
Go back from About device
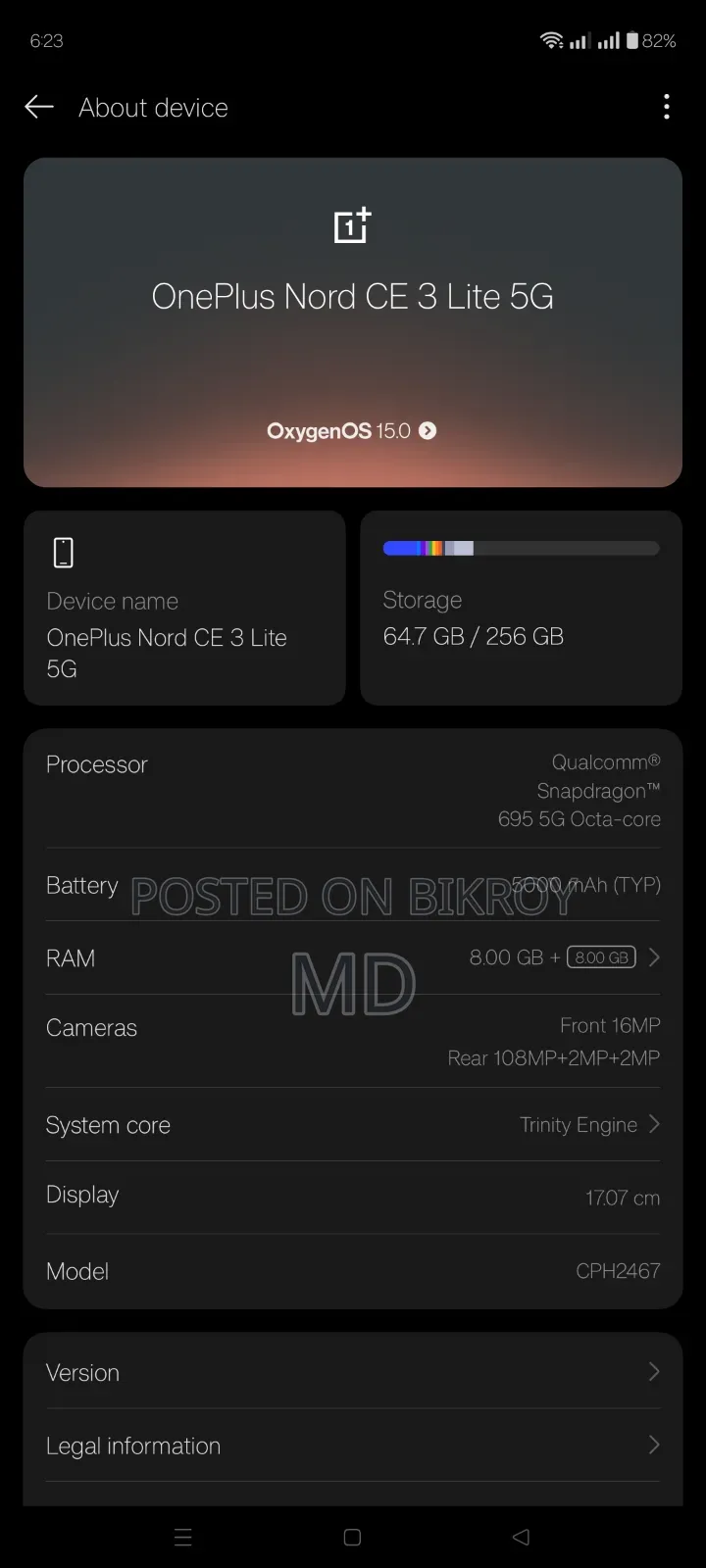click(x=39, y=107)
